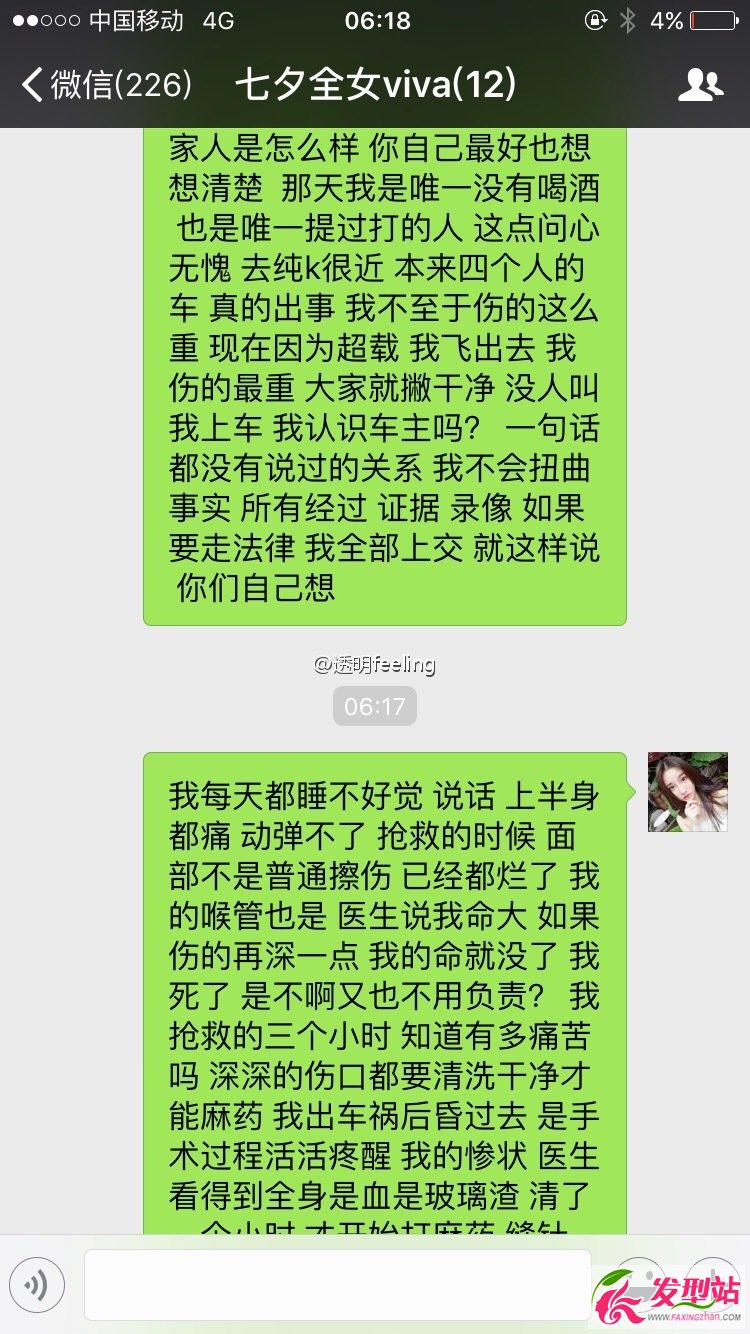
Task: Go back to the 微信 chat list
Action: pyautogui.click(x=105, y=85)
